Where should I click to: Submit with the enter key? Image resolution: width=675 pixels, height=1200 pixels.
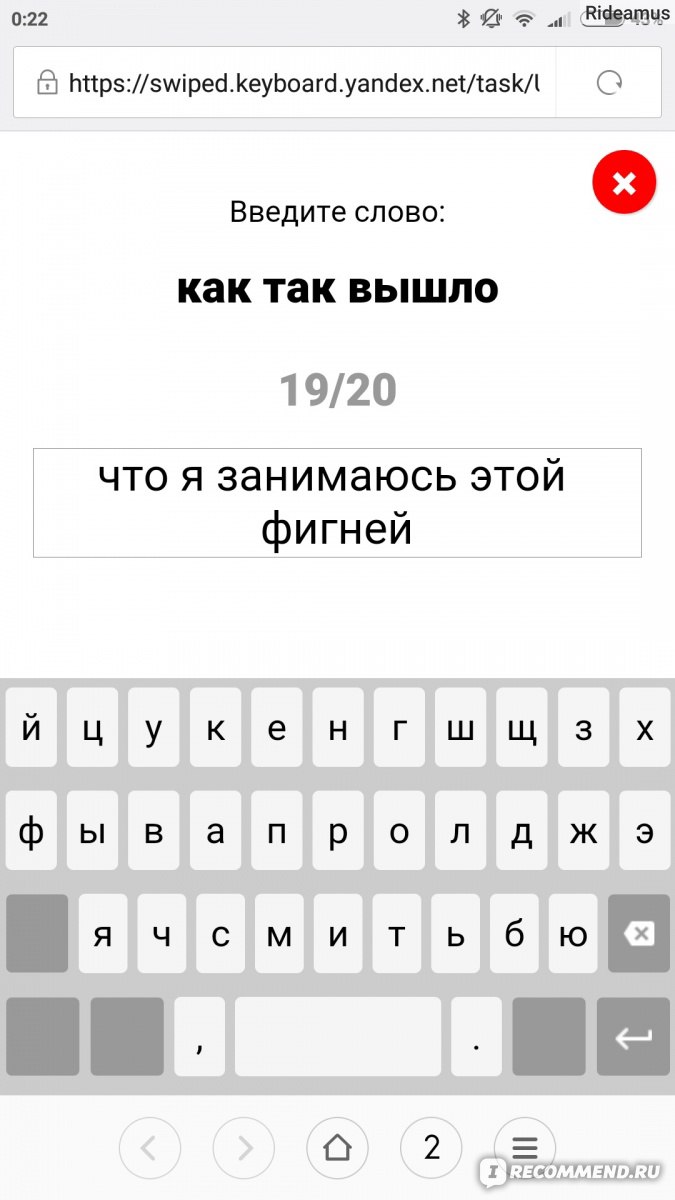click(632, 1037)
